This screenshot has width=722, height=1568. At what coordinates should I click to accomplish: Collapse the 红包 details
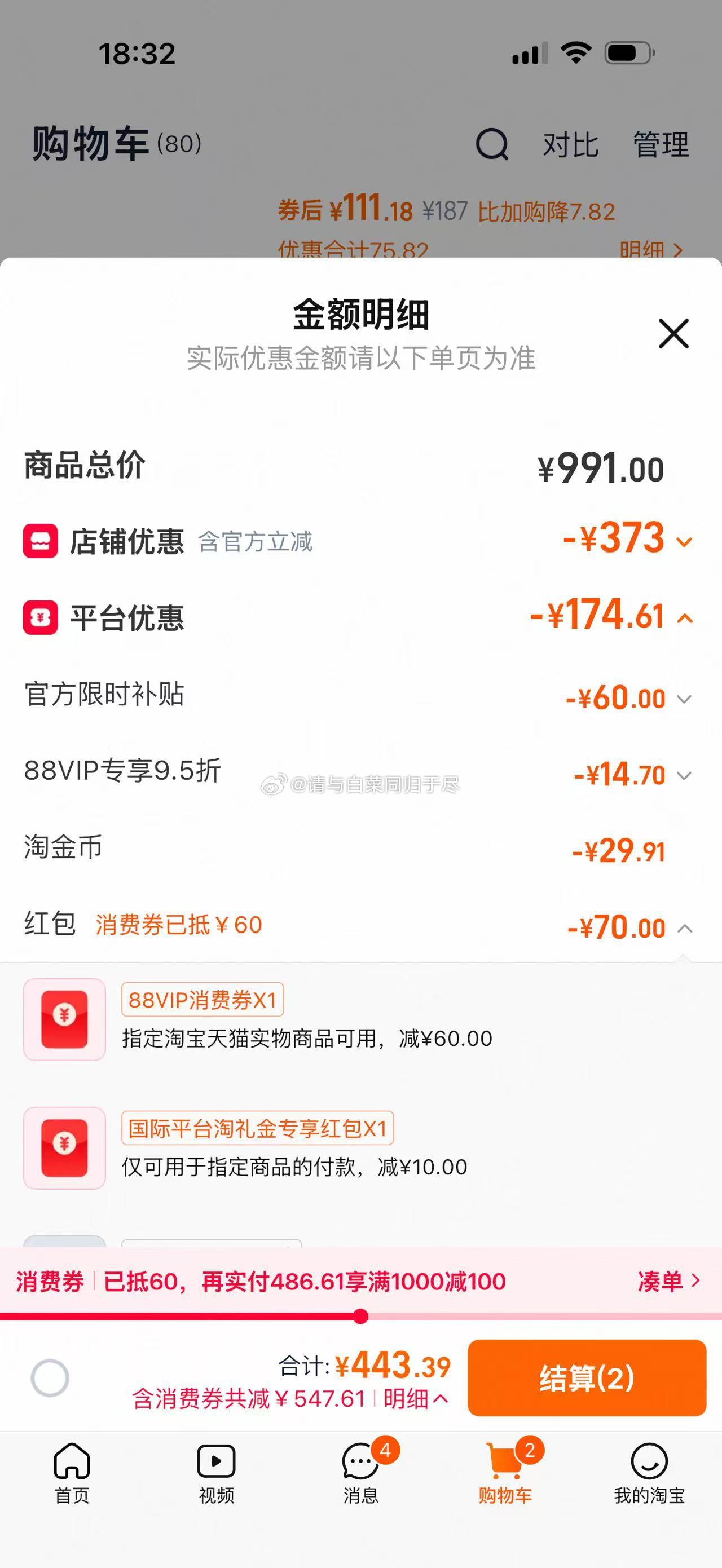(x=685, y=928)
